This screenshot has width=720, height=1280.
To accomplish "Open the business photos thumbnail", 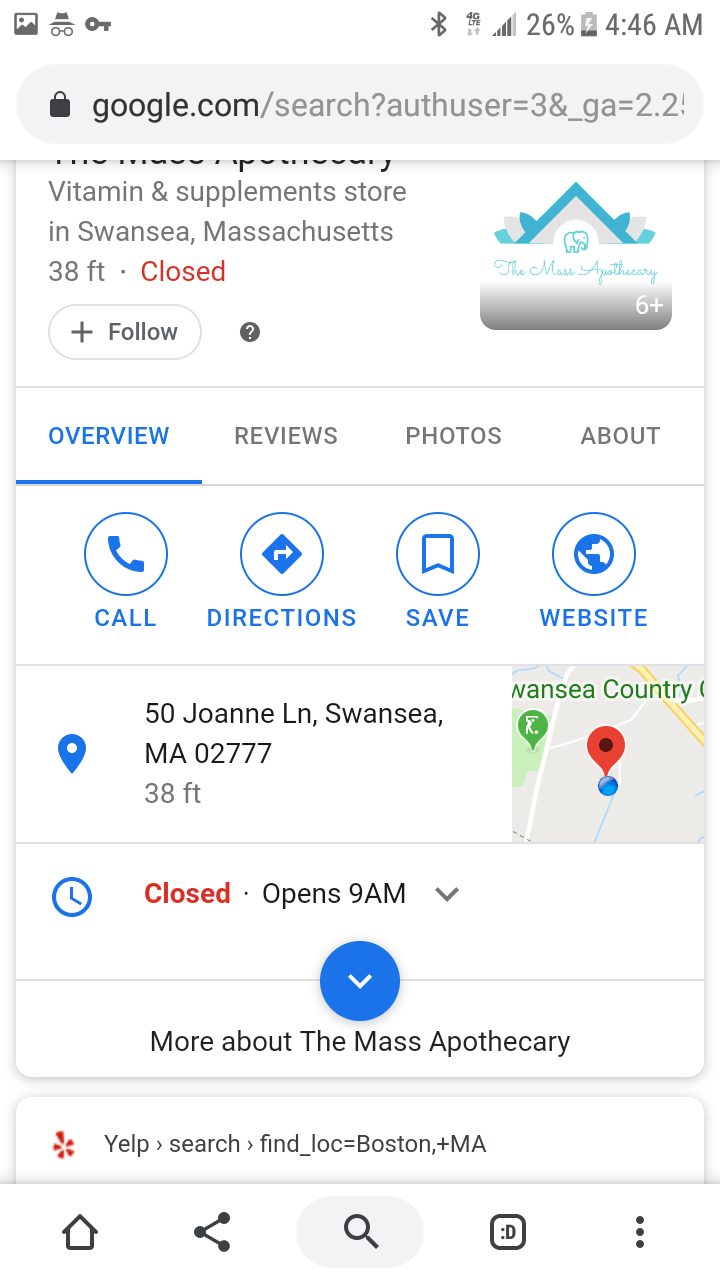I will (576, 255).
